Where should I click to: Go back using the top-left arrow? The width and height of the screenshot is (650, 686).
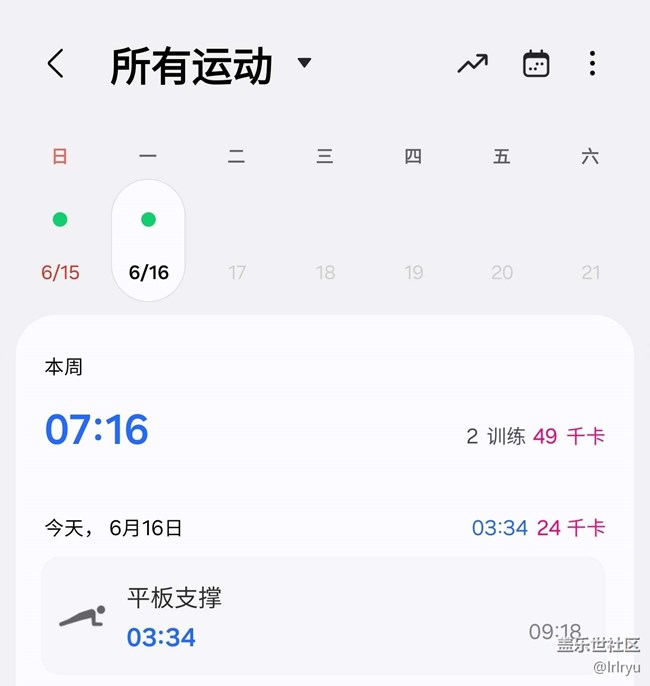[x=56, y=64]
